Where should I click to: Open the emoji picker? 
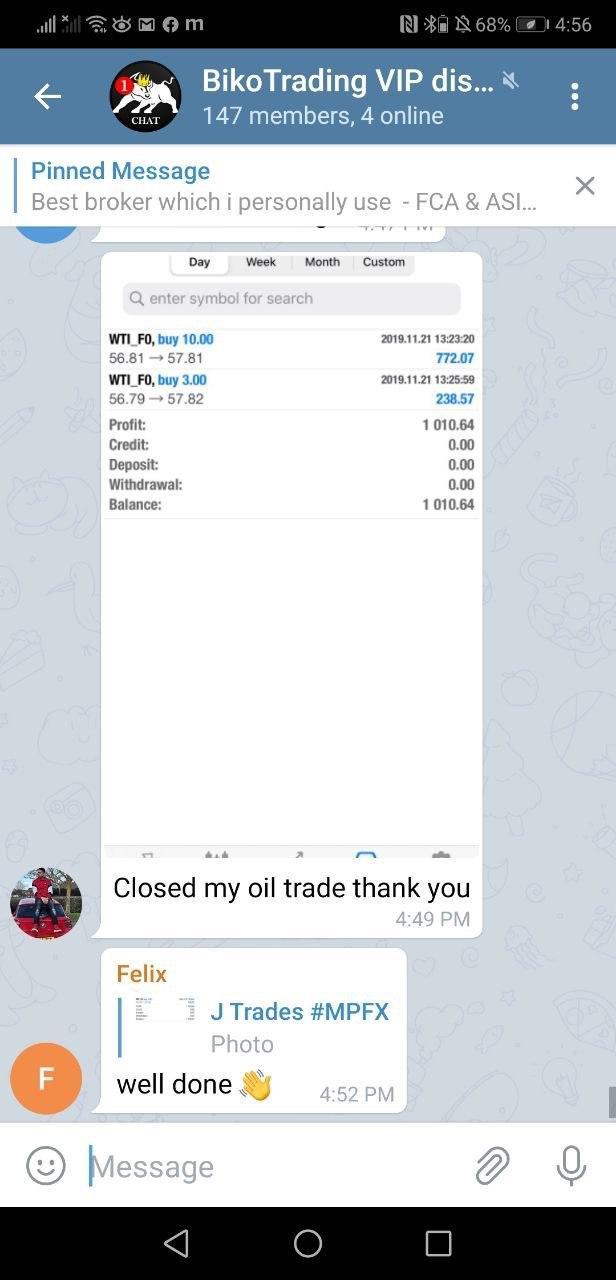click(45, 1166)
